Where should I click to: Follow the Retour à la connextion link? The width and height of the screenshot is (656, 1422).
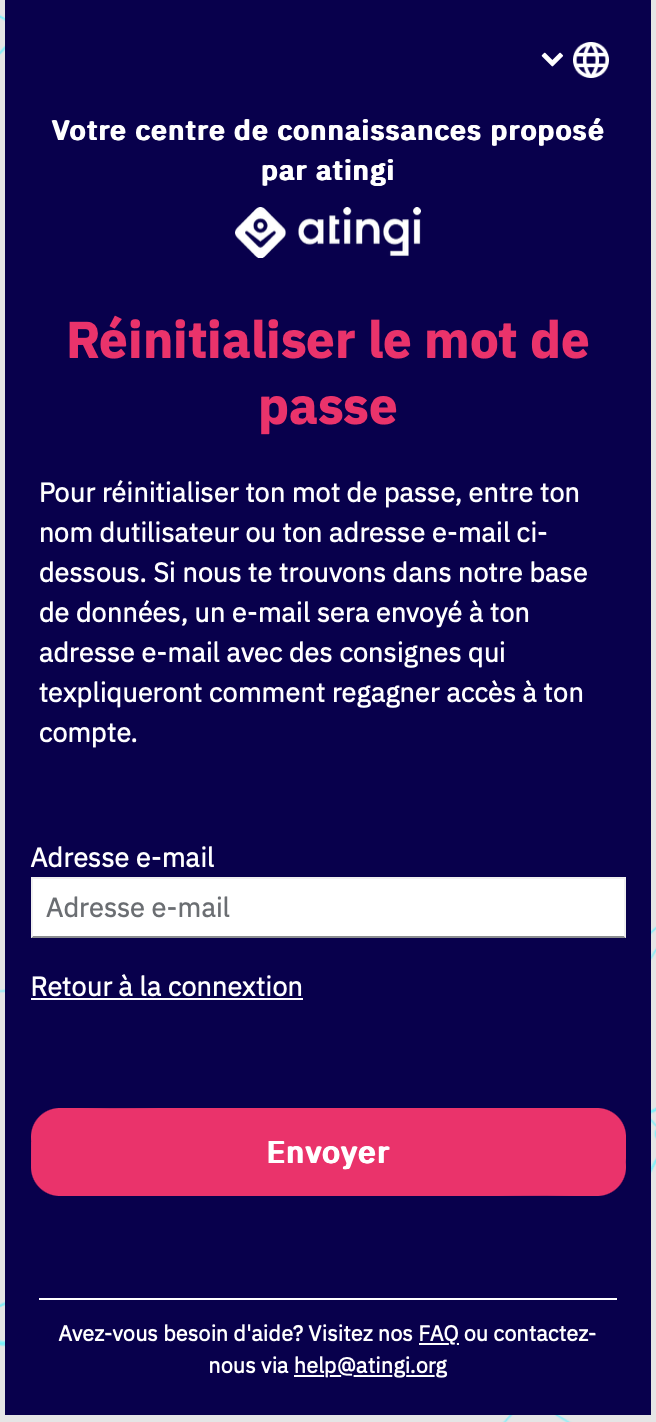click(167, 987)
